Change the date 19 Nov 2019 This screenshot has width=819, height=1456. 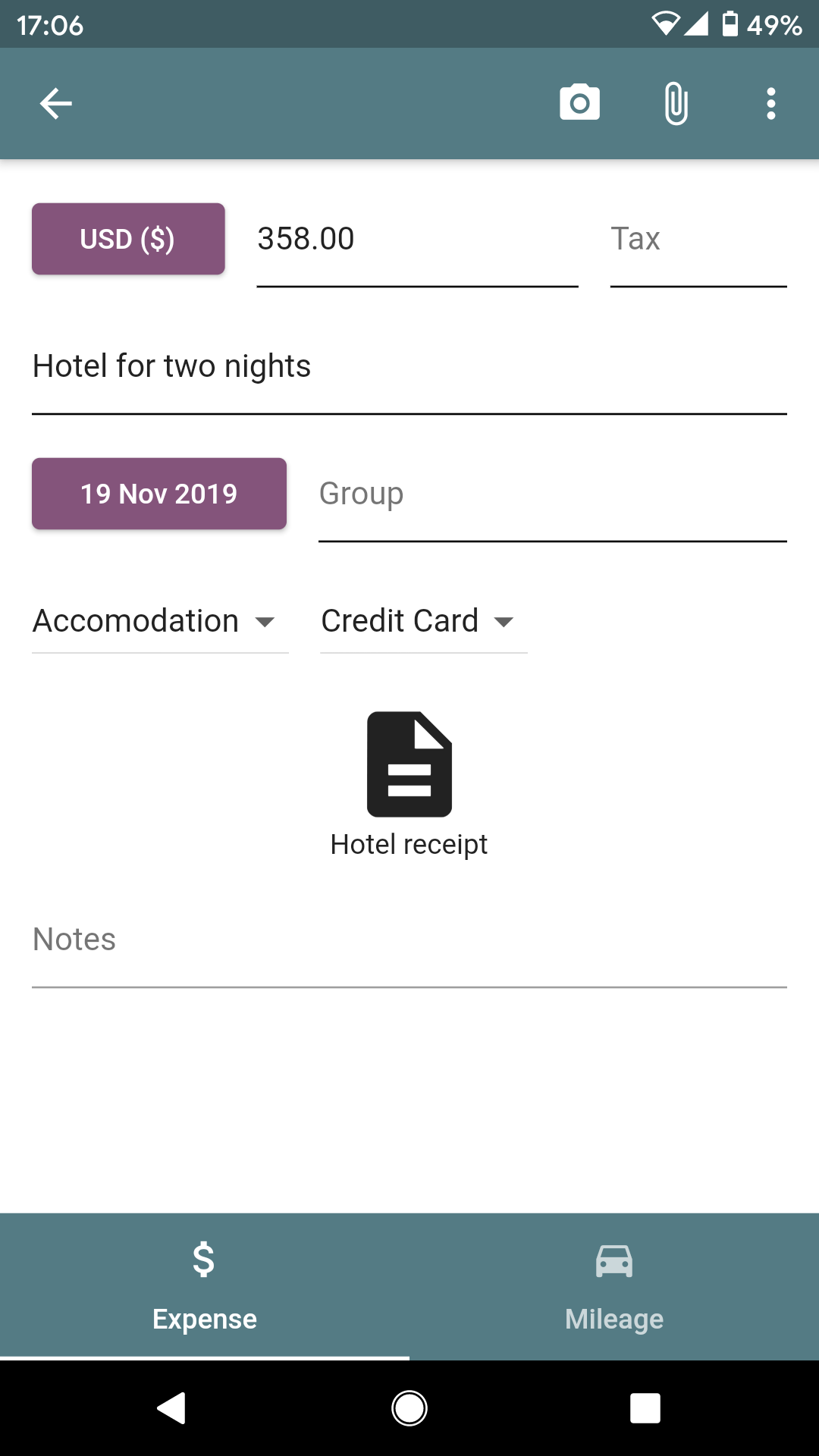[159, 494]
